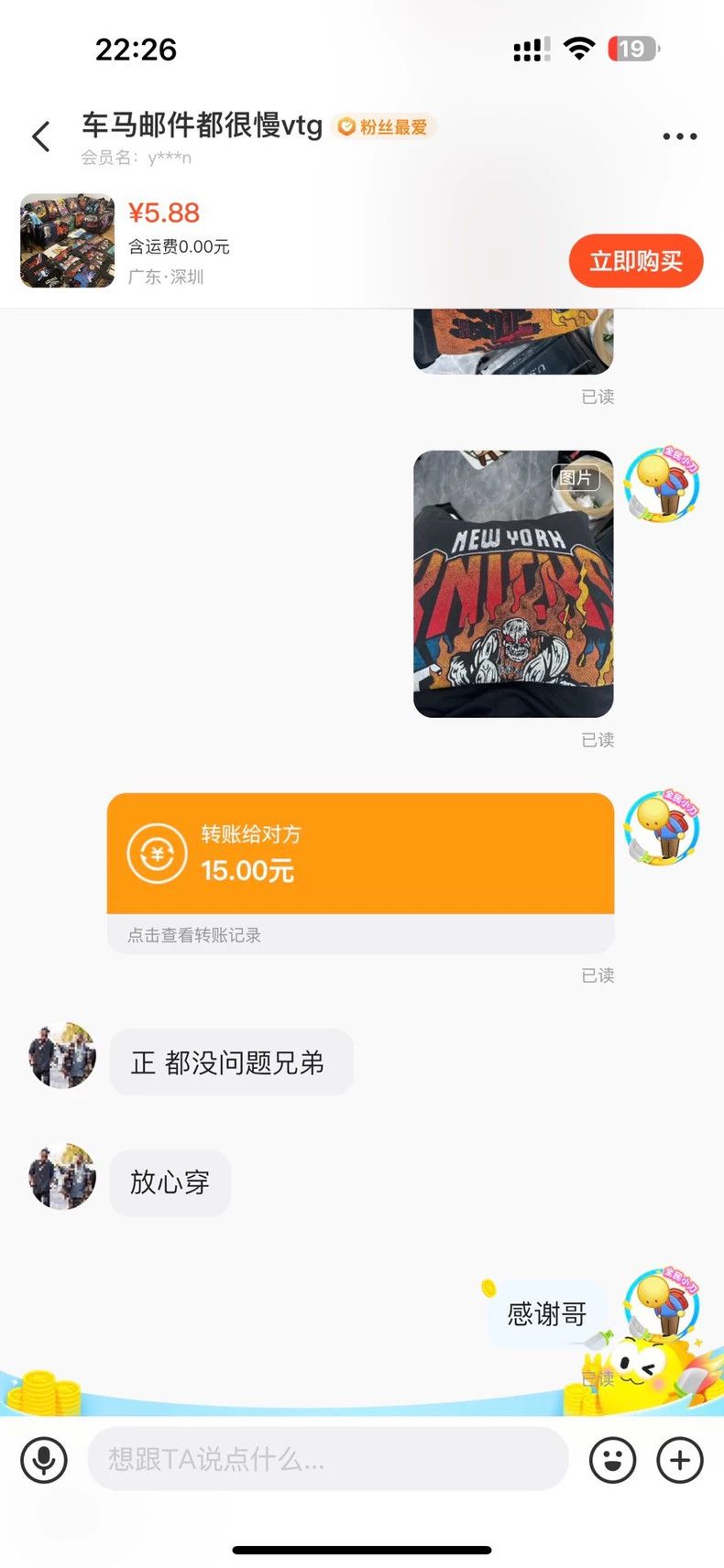Tap the 粉丝最爱 badge

385,126
